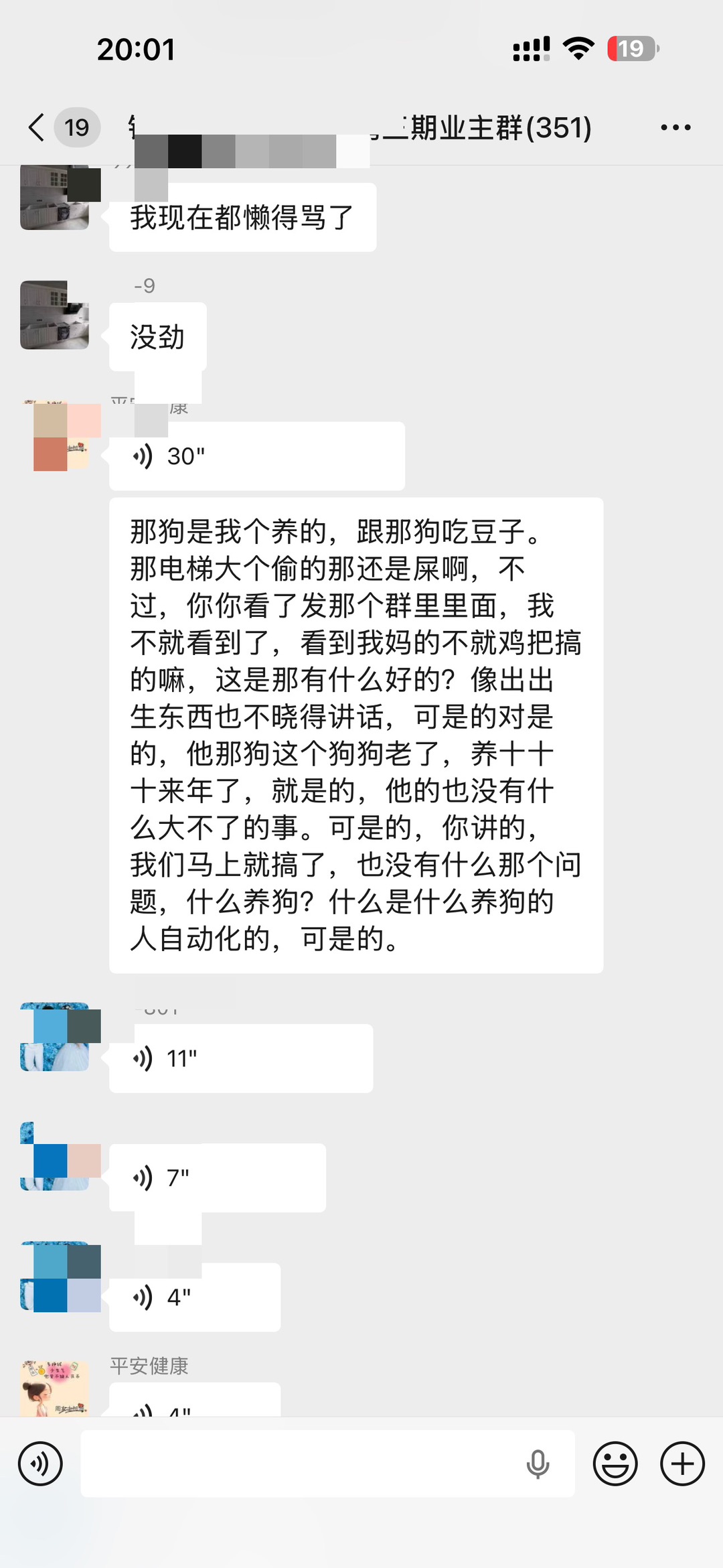Open the group chat overflow menu
723x1568 pixels.
[x=675, y=127]
